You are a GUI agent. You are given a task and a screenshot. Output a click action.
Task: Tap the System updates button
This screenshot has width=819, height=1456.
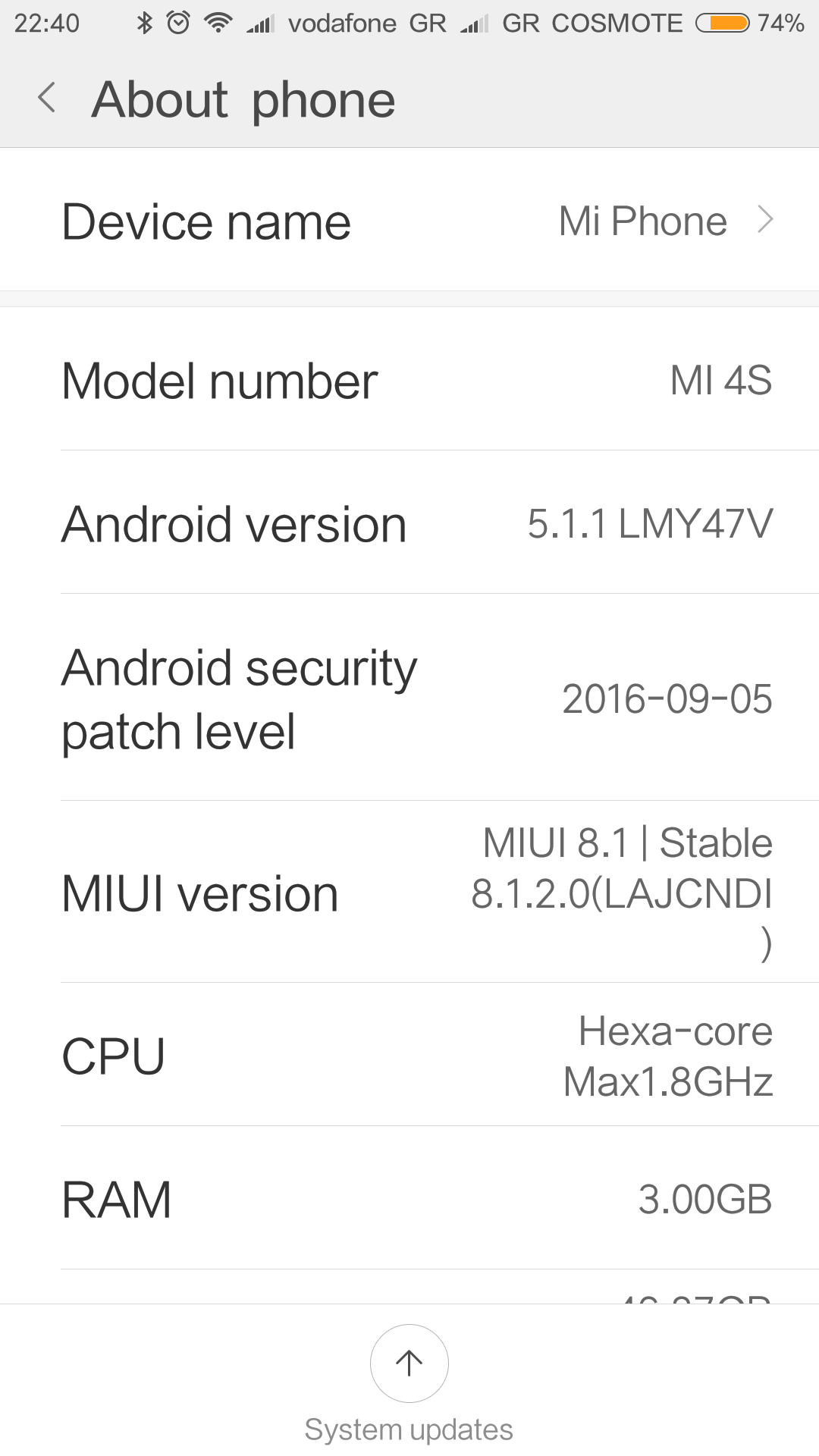(409, 1382)
